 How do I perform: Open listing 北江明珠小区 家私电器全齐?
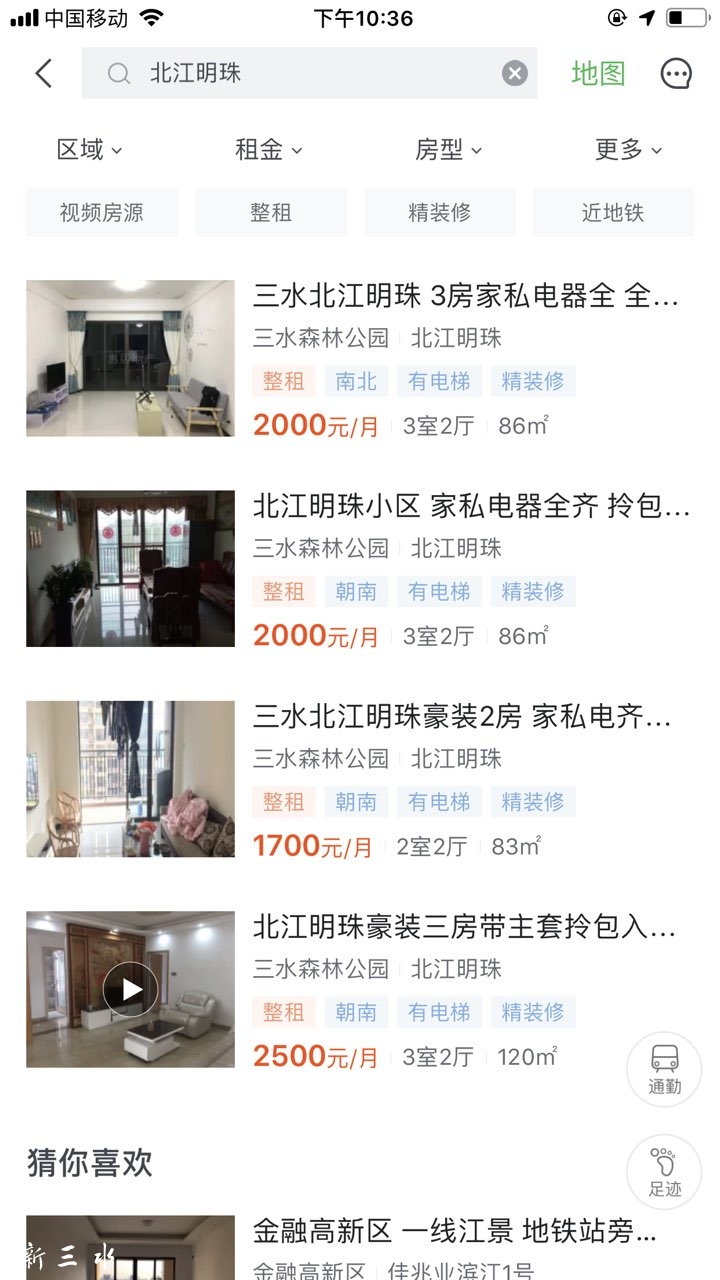click(470, 506)
